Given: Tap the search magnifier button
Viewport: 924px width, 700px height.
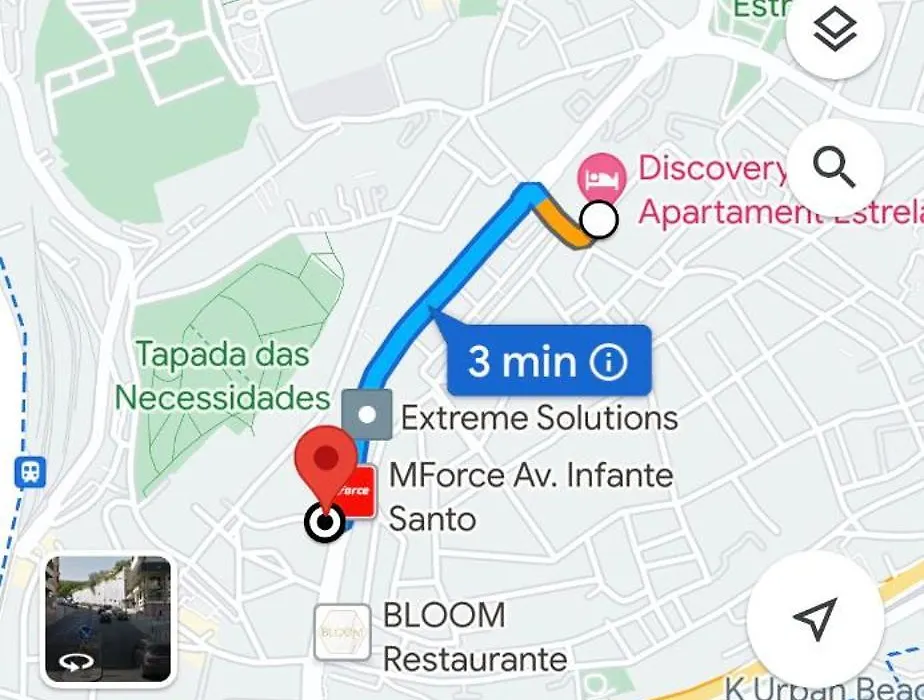Looking at the screenshot, I should coord(834,168).
